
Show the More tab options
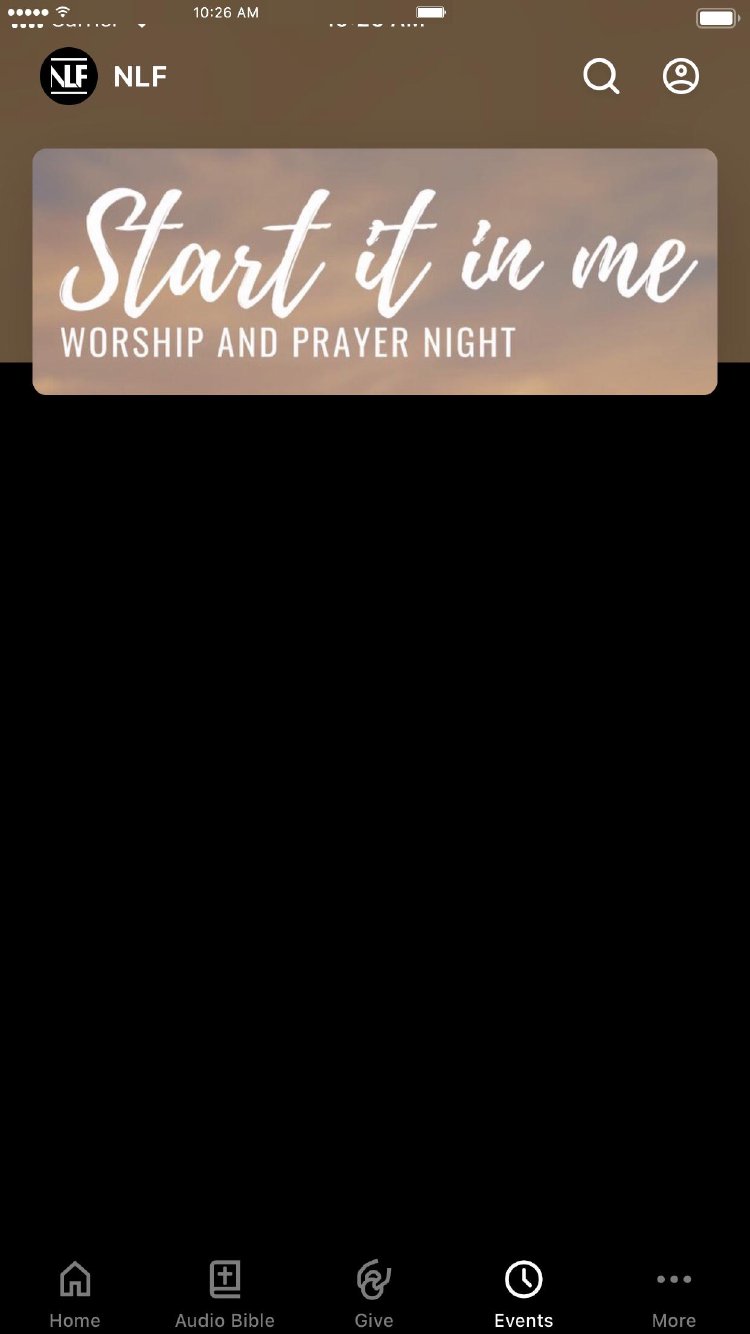(x=674, y=1294)
